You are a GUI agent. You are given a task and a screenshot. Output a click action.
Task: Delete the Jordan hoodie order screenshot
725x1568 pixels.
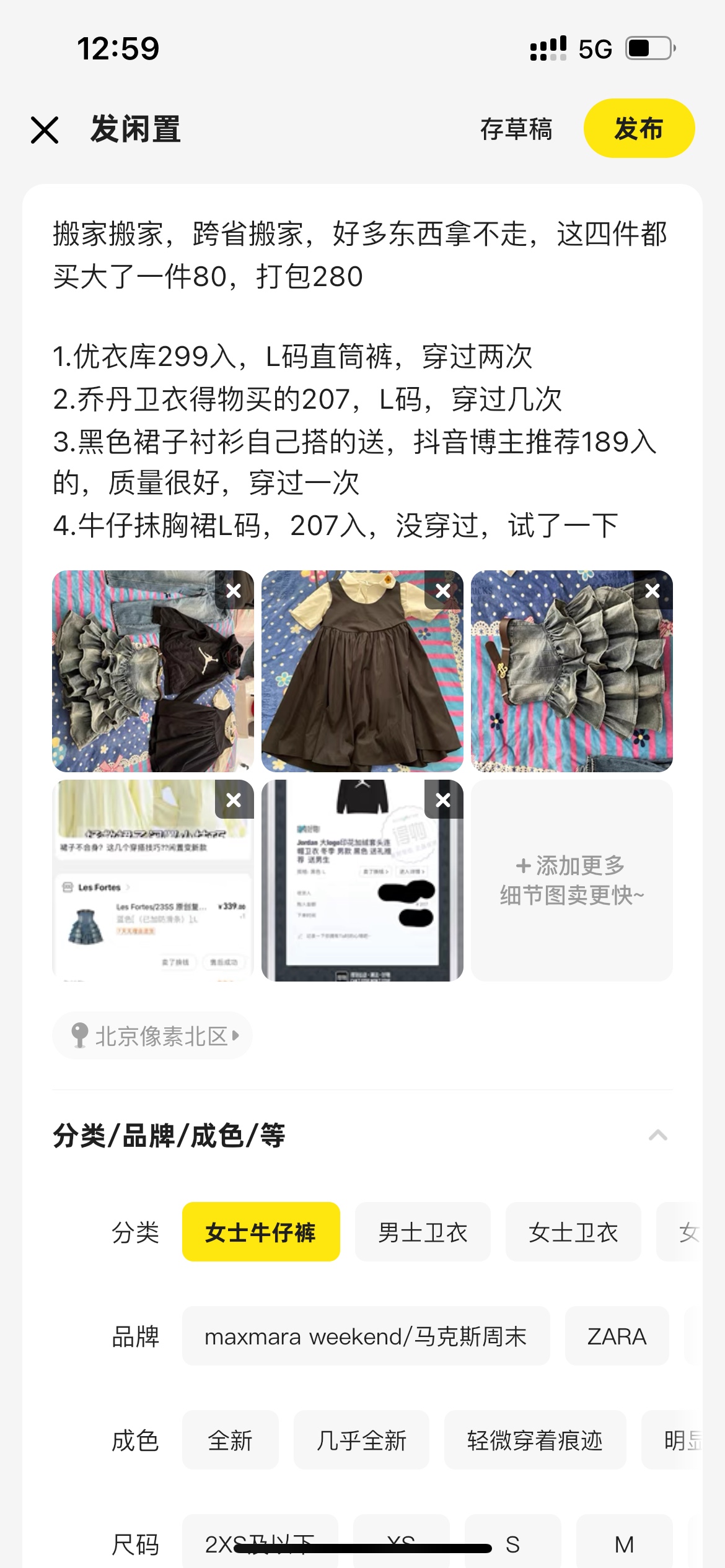click(x=443, y=800)
